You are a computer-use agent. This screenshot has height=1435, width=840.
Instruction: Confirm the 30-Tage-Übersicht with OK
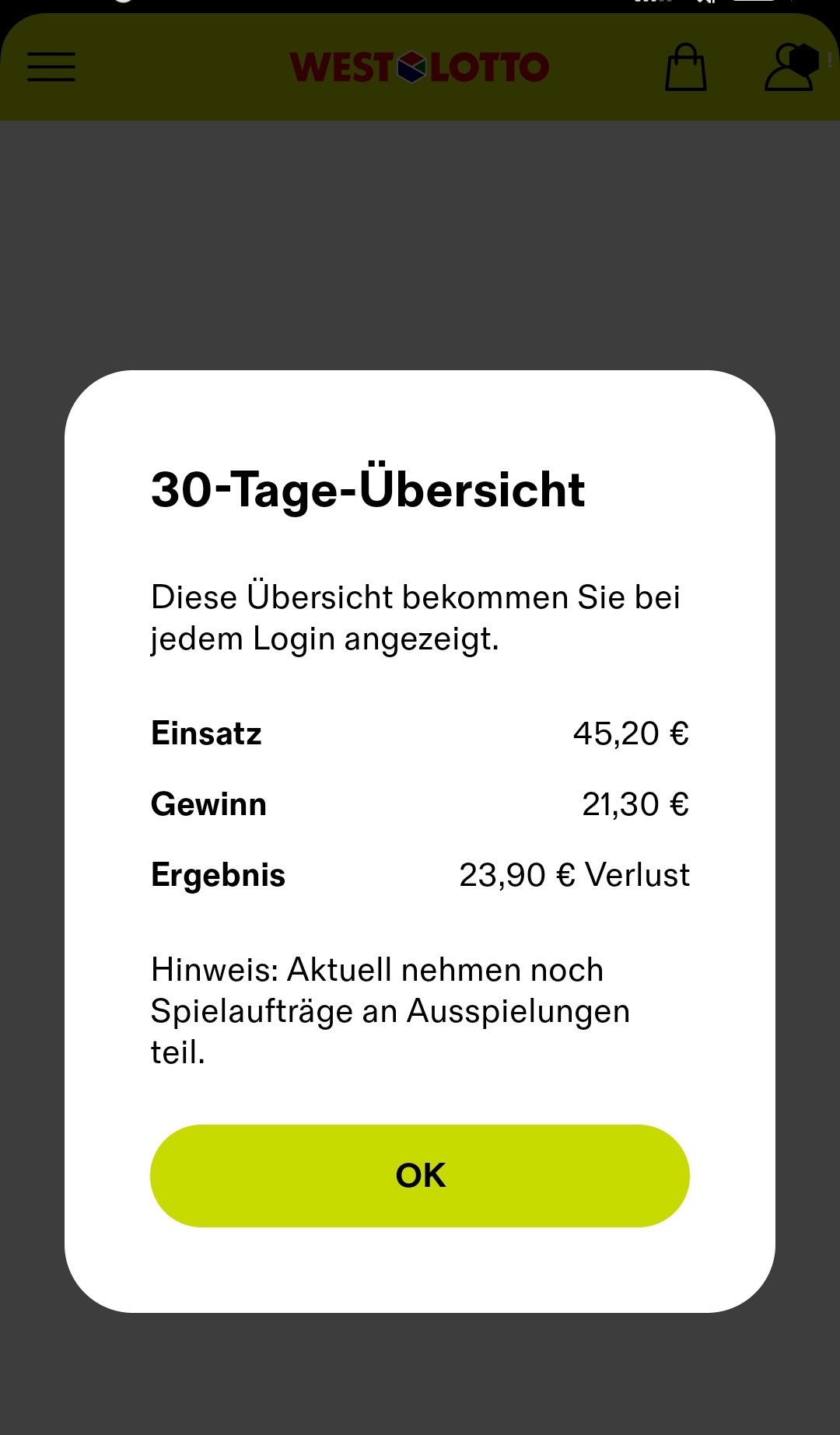(420, 1175)
